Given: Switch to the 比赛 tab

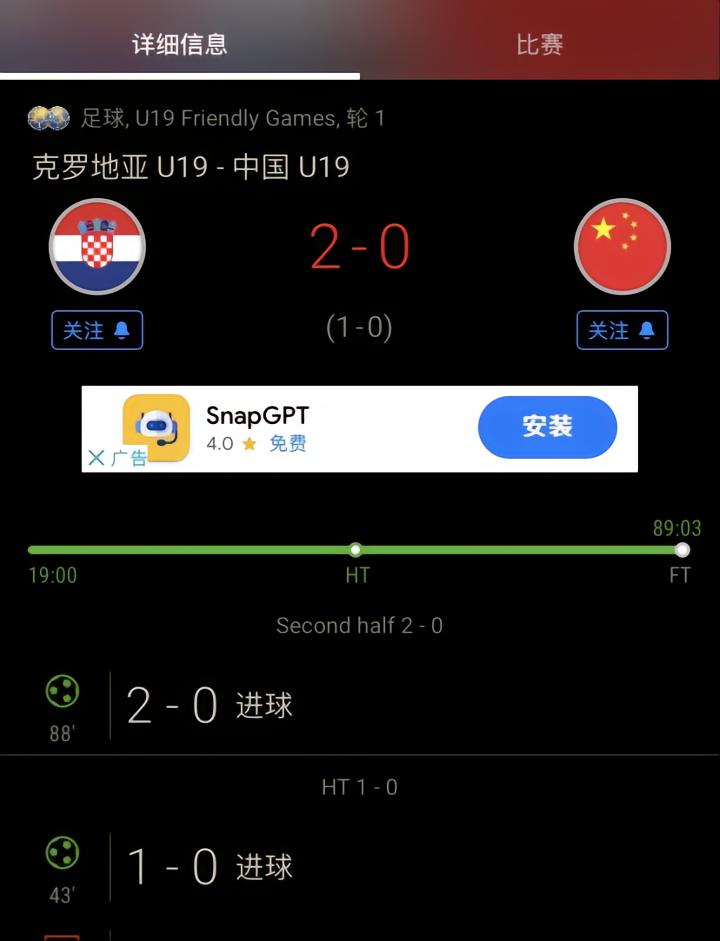Looking at the screenshot, I should tap(540, 43).
